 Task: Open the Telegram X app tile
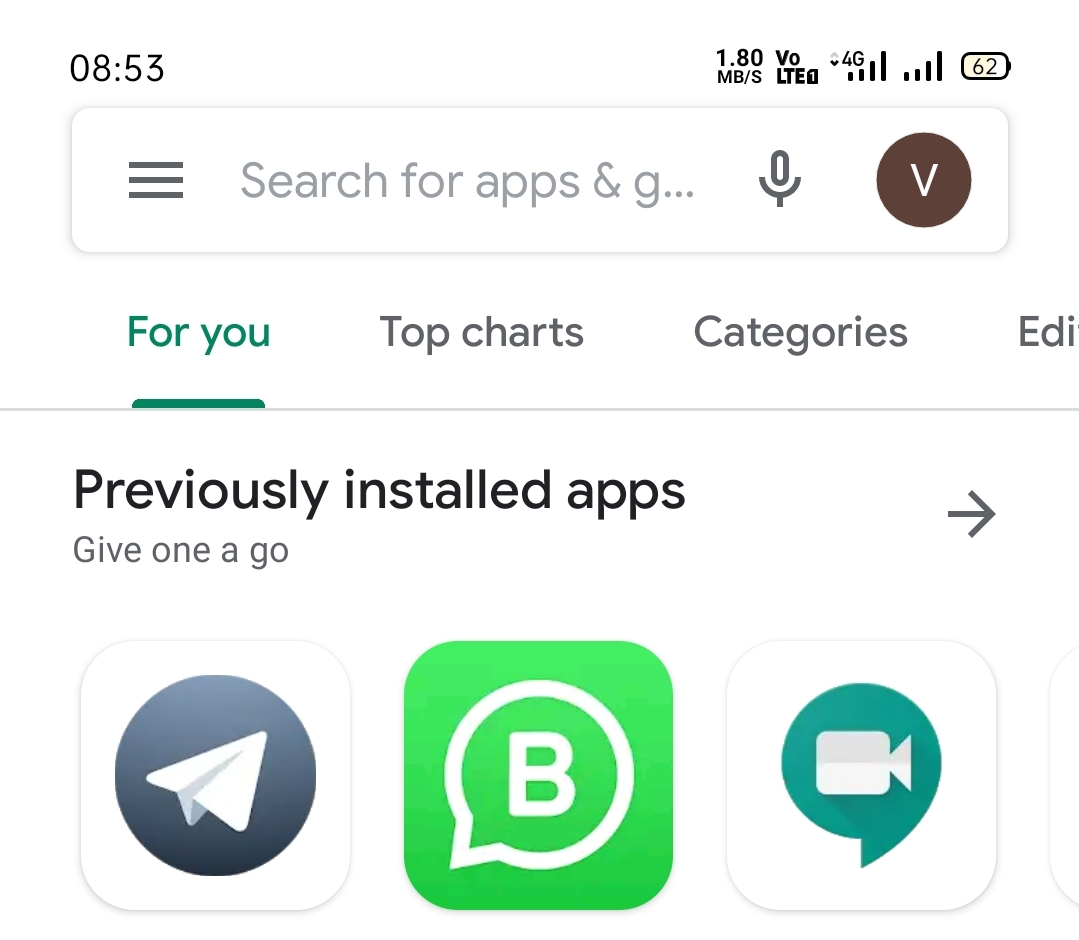215,775
